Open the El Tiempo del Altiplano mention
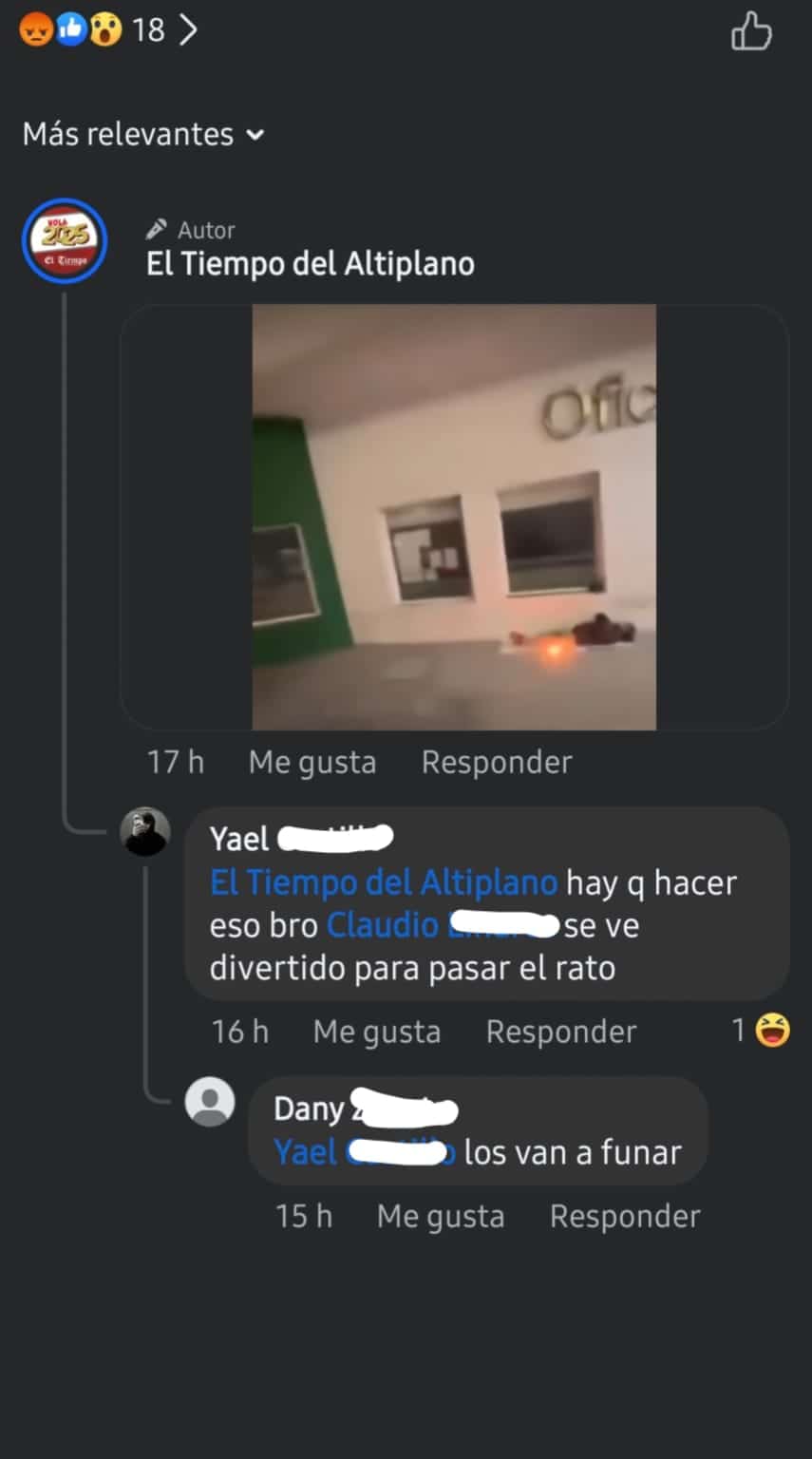Screen dimensions: 812x1459 tap(383, 882)
